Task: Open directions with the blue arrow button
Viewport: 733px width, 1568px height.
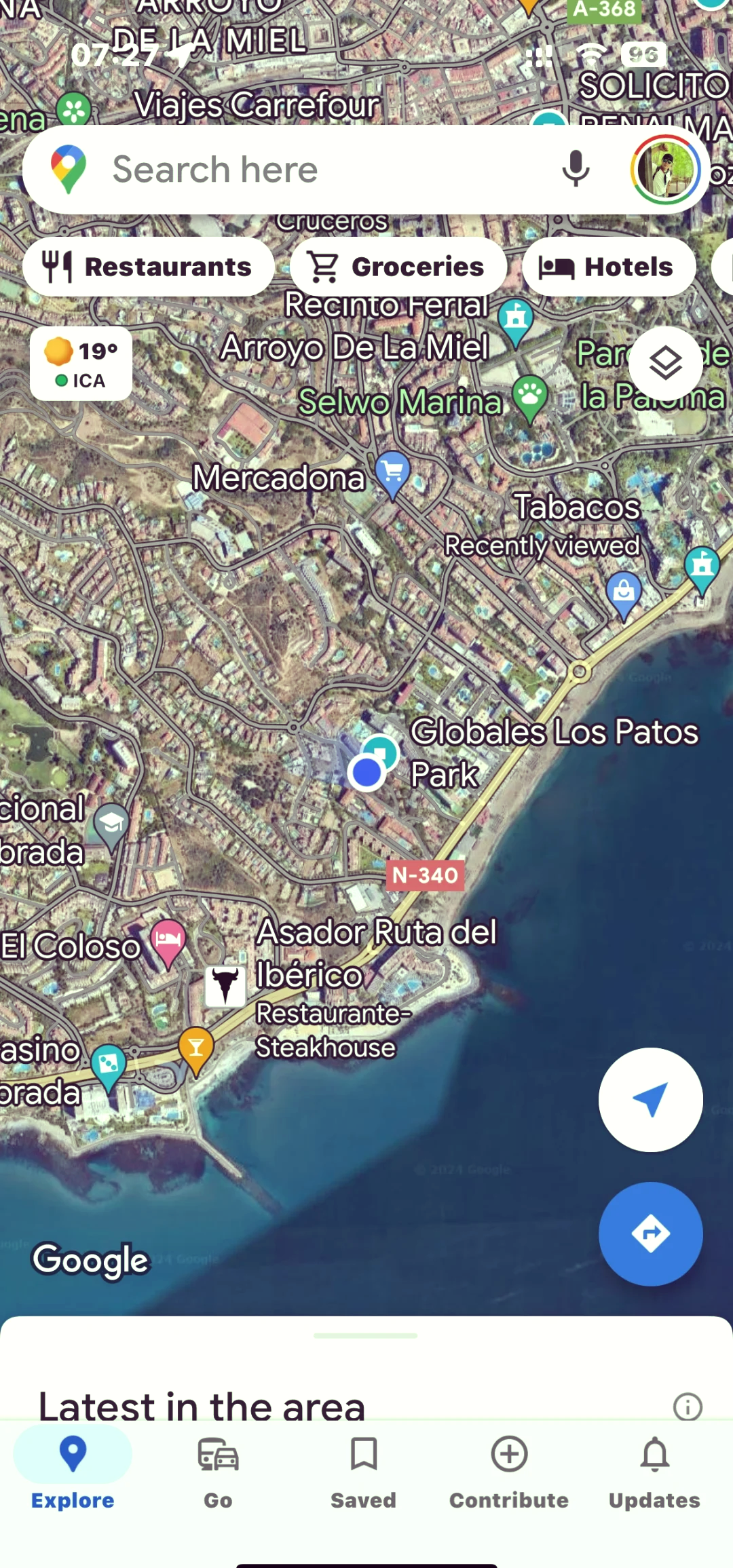Action: 650,1234
